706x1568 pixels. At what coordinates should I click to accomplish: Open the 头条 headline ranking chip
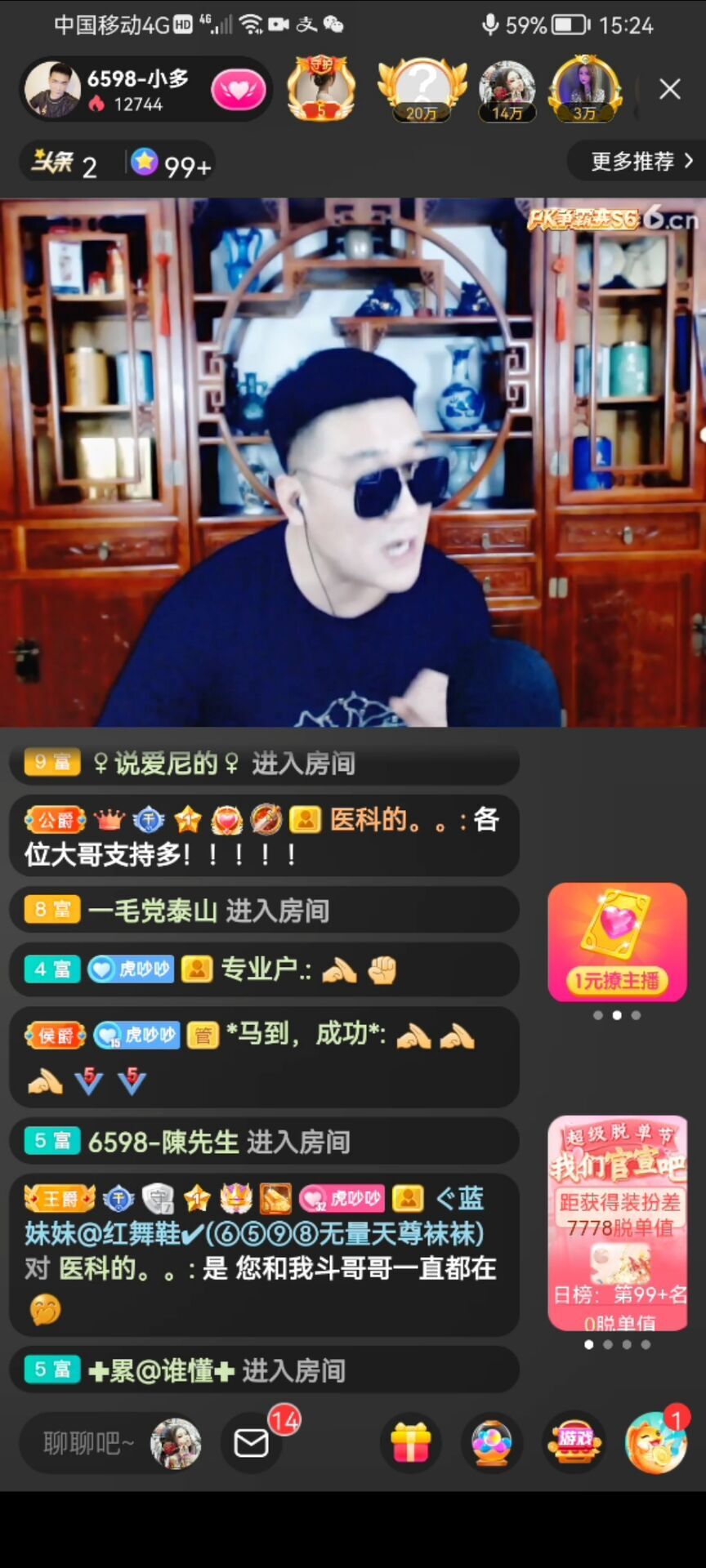pos(65,163)
